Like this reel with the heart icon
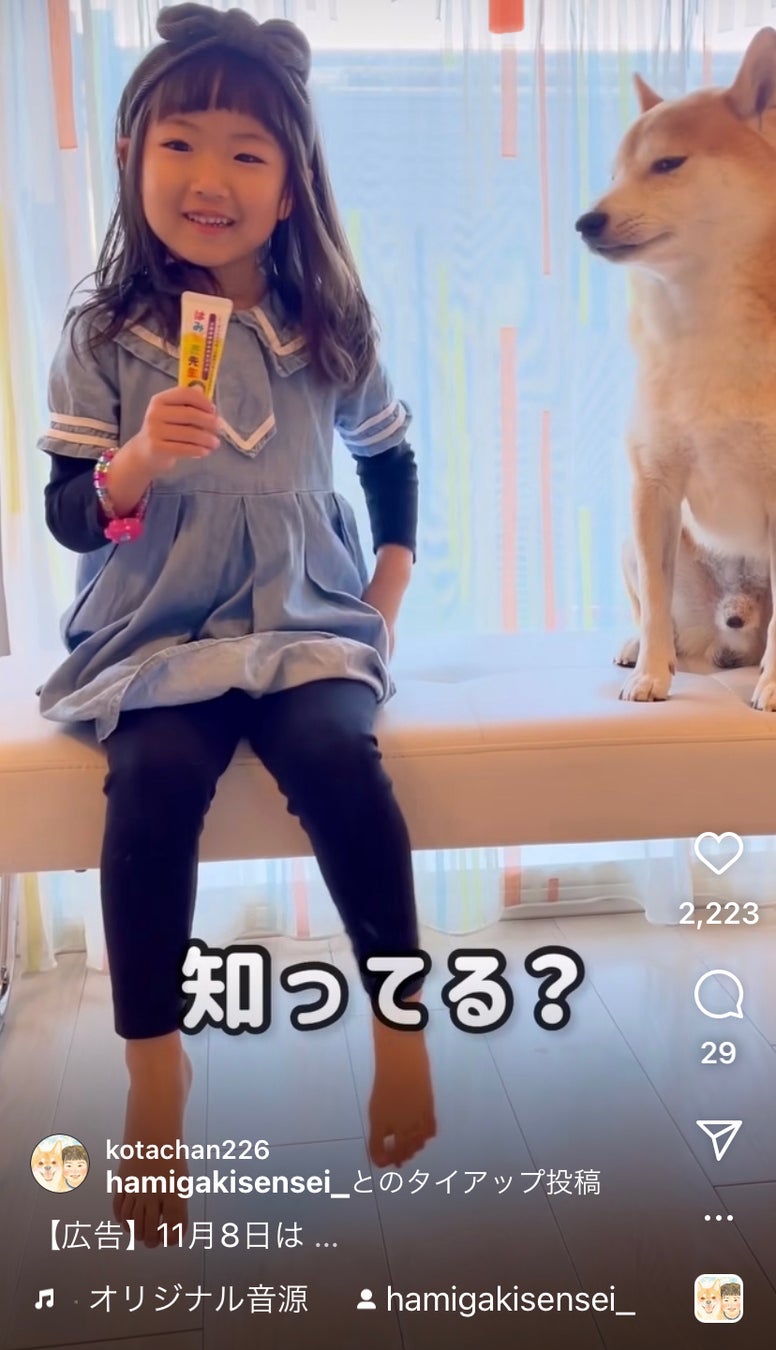776x1350 pixels. [719, 853]
